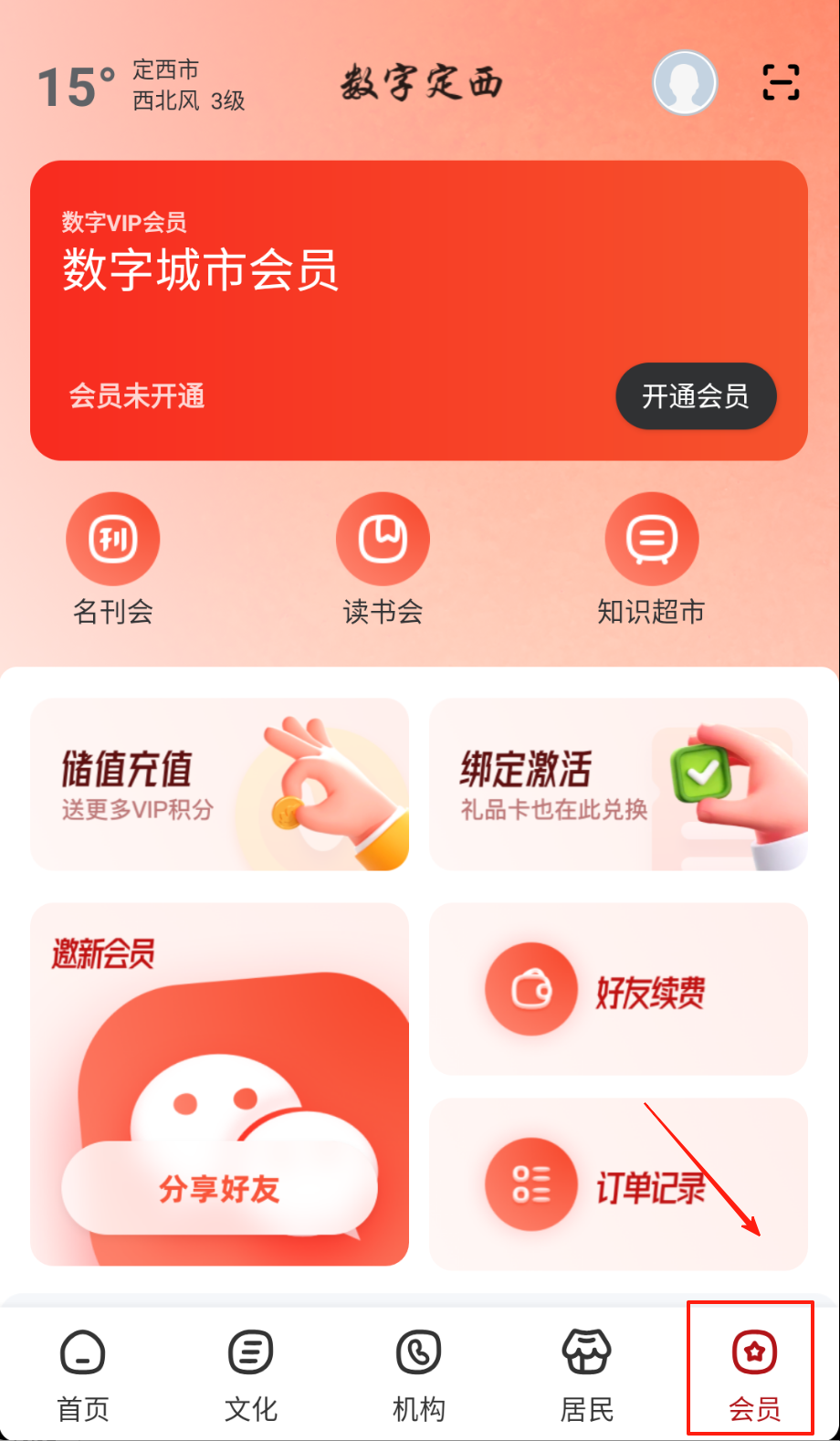Check the 定西市 weather info
Image resolution: width=840 pixels, height=1441 pixels.
[x=142, y=86]
